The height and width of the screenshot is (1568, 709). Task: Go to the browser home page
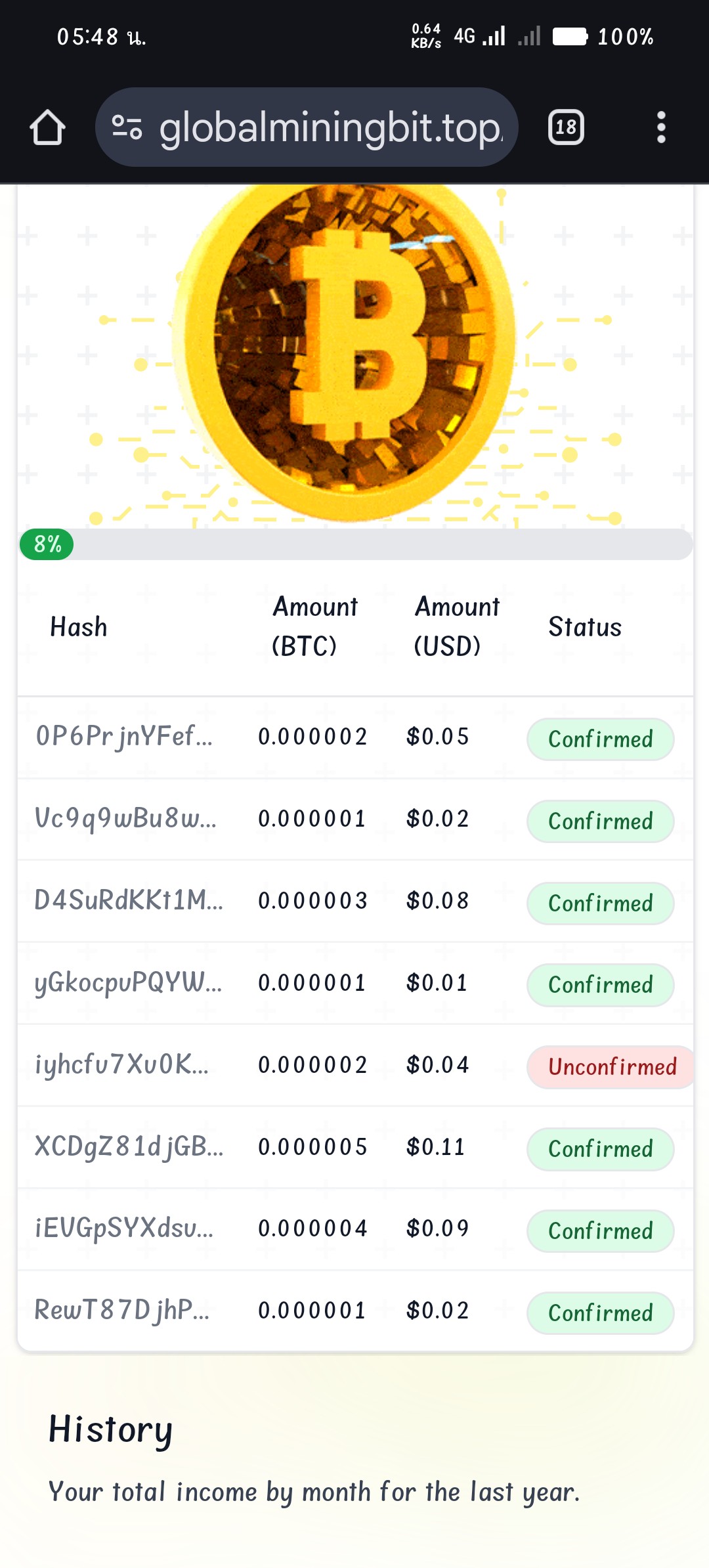coord(47,127)
